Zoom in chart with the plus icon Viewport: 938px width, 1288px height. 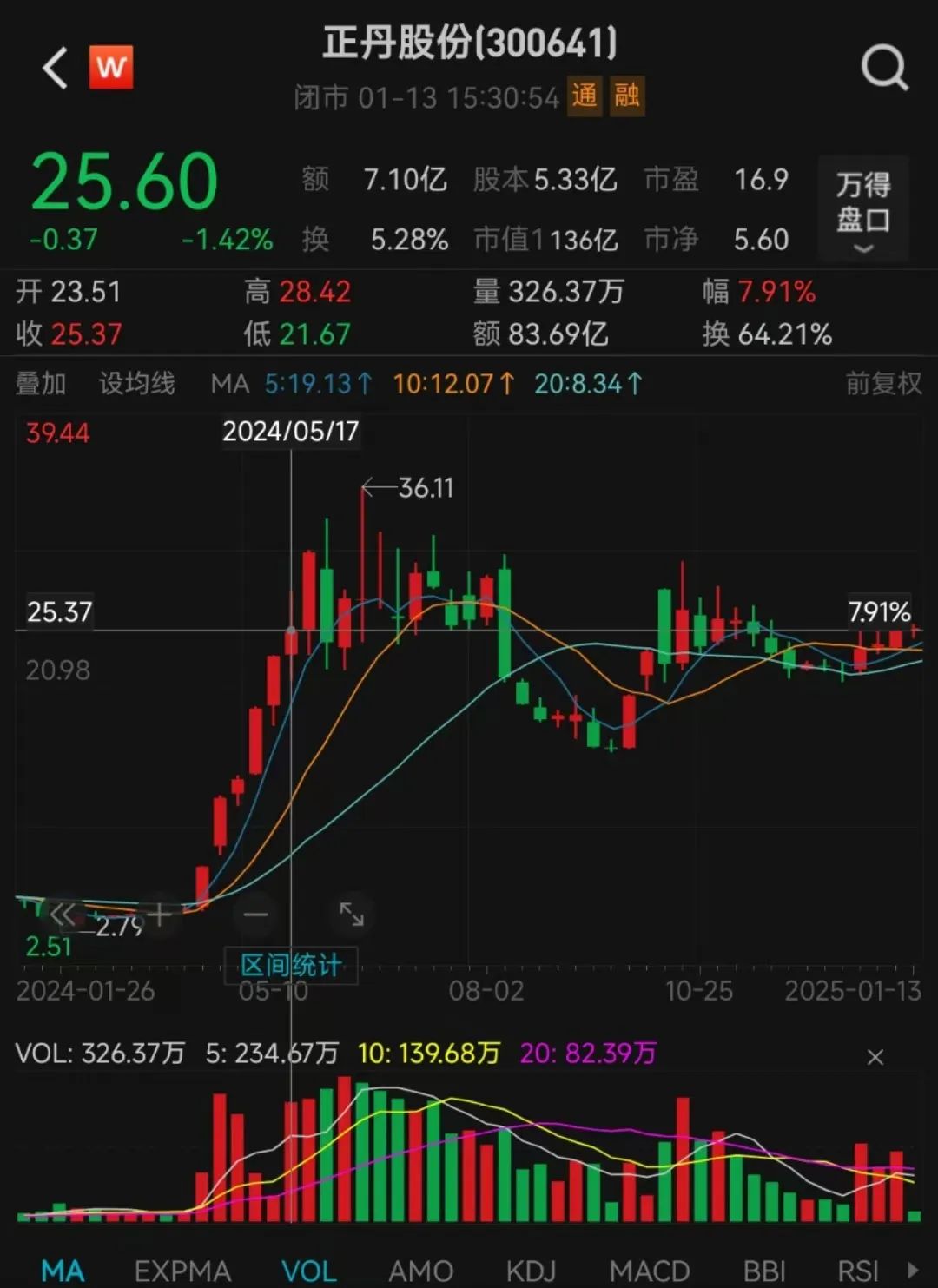[x=160, y=914]
